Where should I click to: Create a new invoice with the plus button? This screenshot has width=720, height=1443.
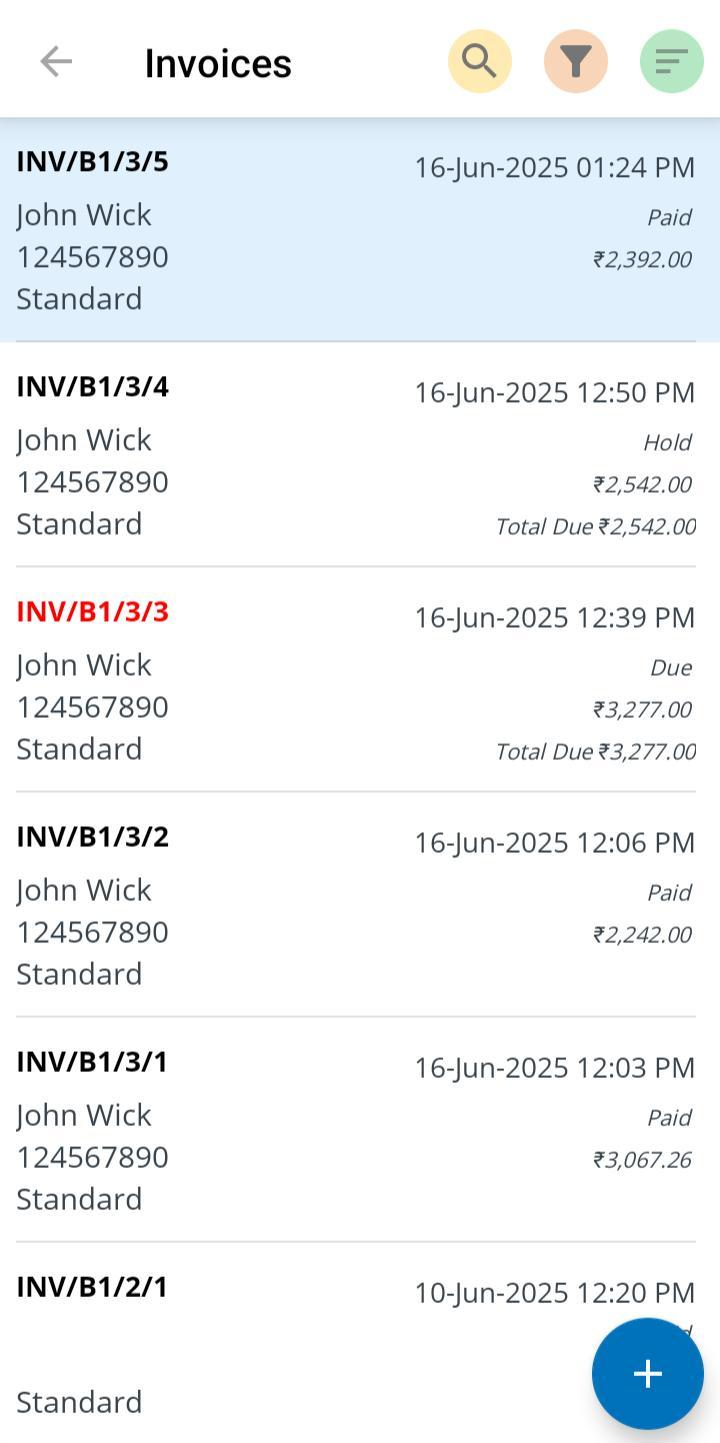647,1373
